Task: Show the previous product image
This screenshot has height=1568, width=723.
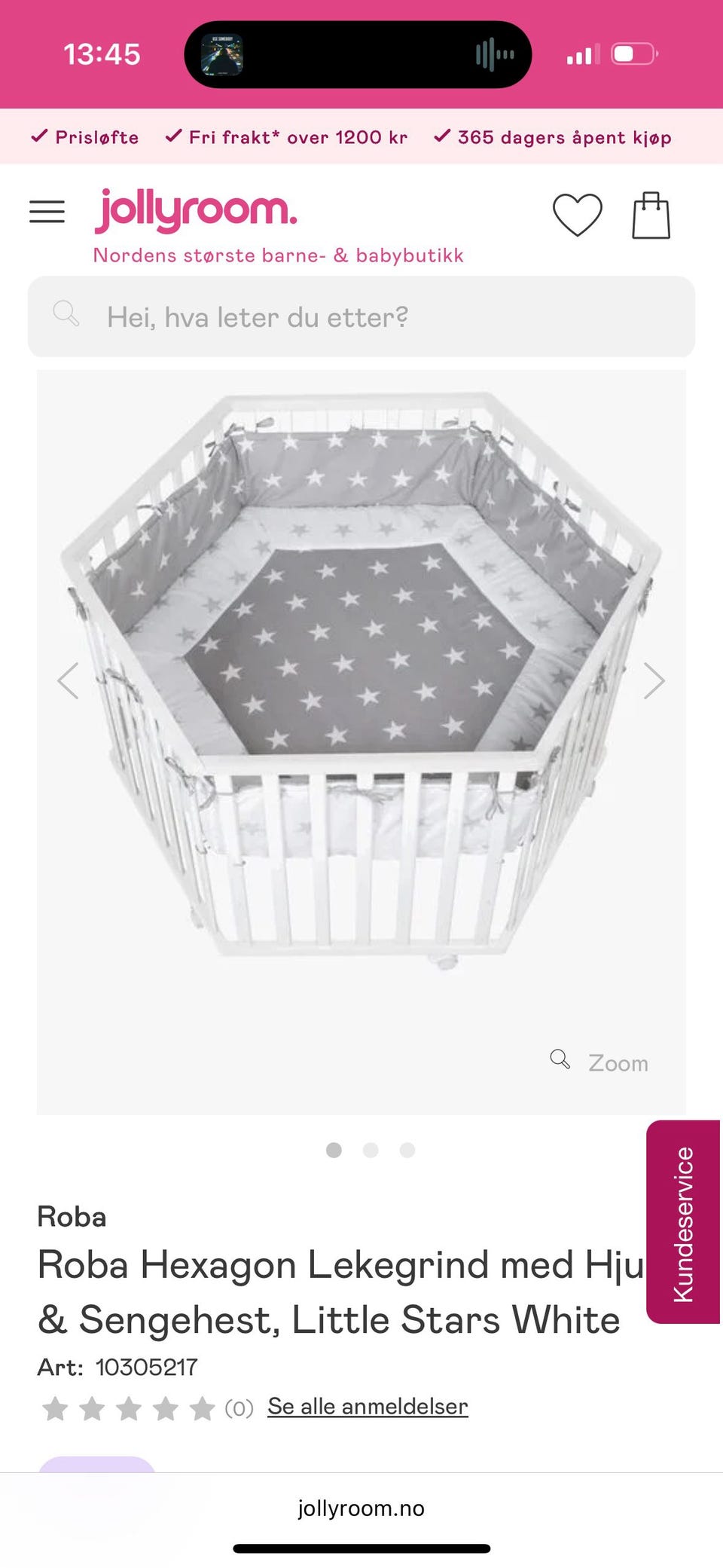Action: pyautogui.click(x=69, y=681)
